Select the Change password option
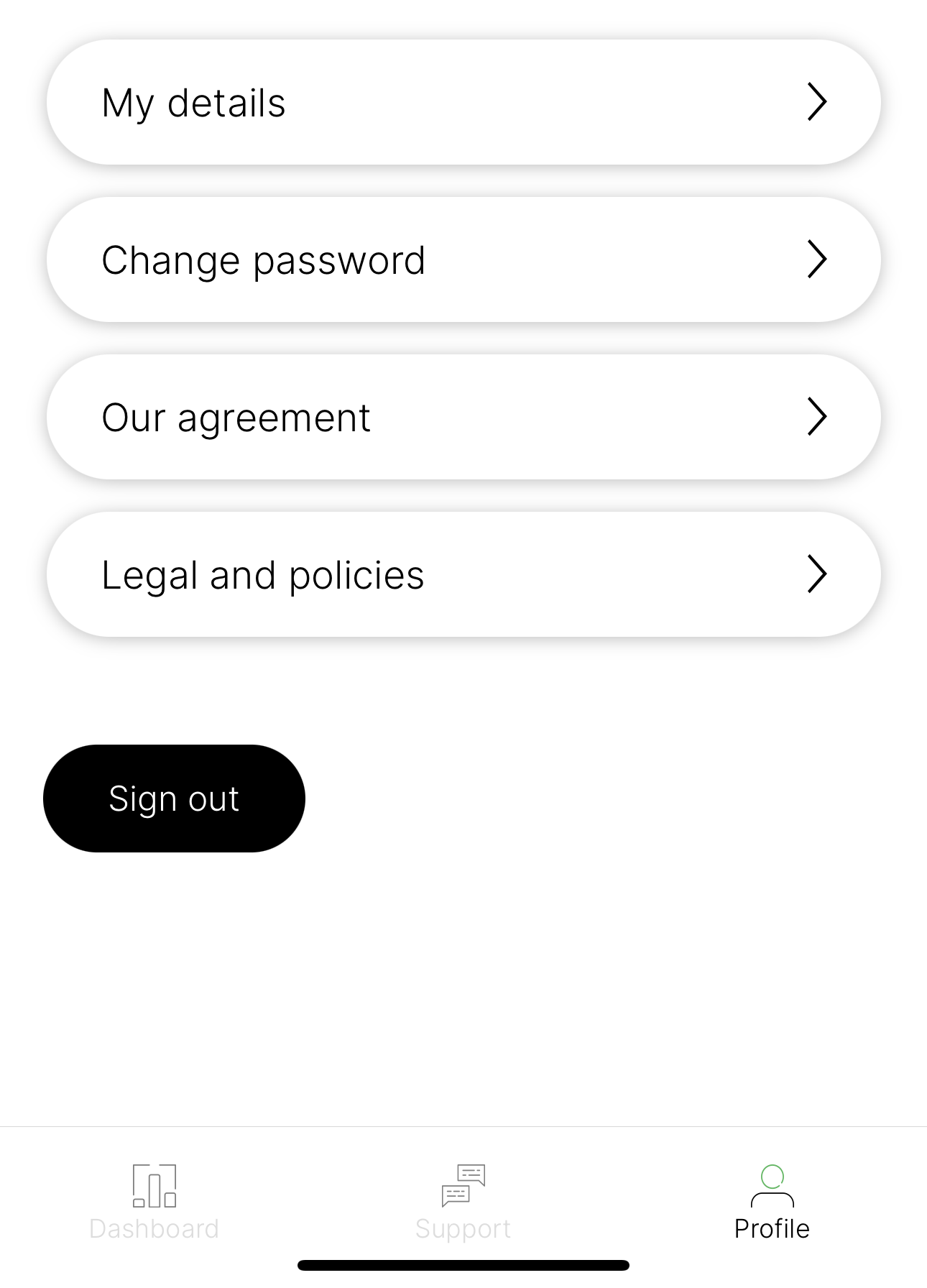The height and width of the screenshot is (1288, 927). pos(463,259)
